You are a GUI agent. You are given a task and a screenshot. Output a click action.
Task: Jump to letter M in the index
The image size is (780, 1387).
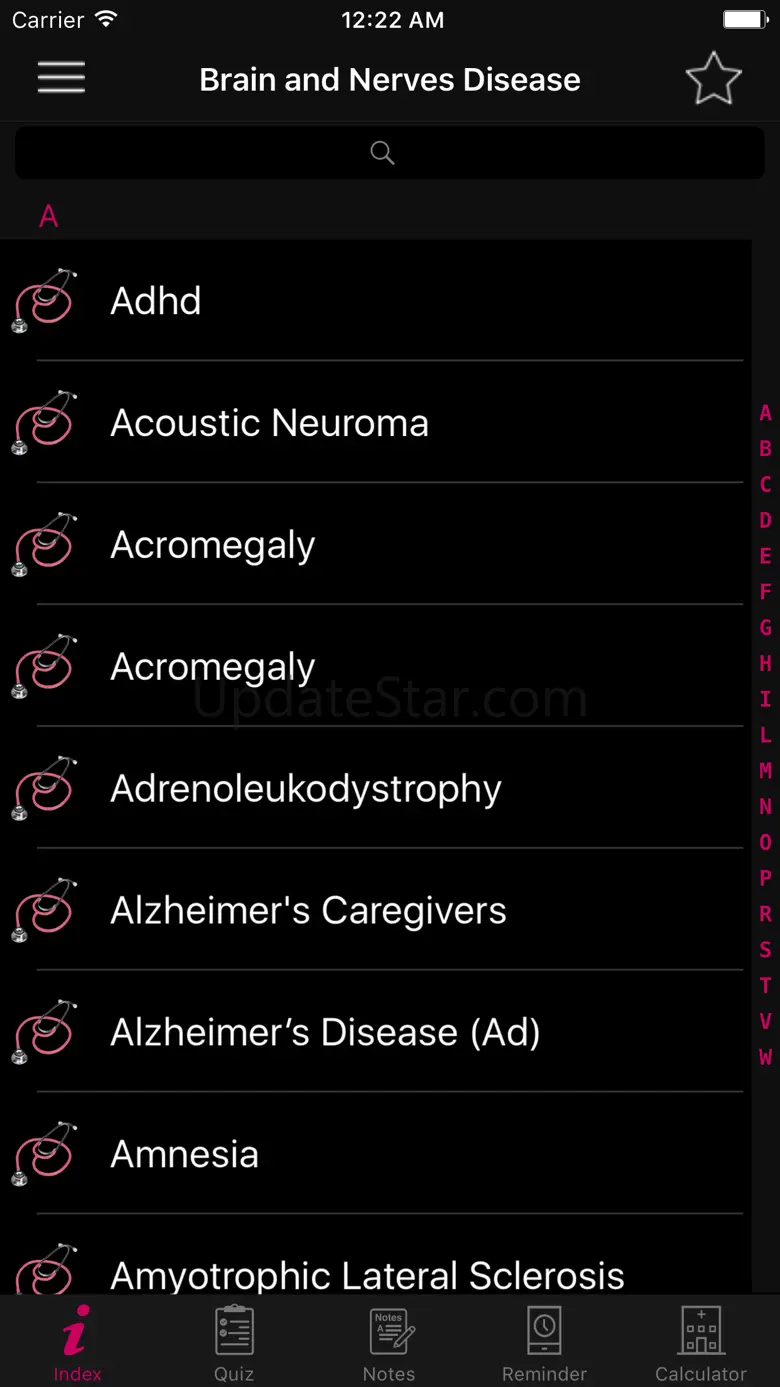pos(765,771)
